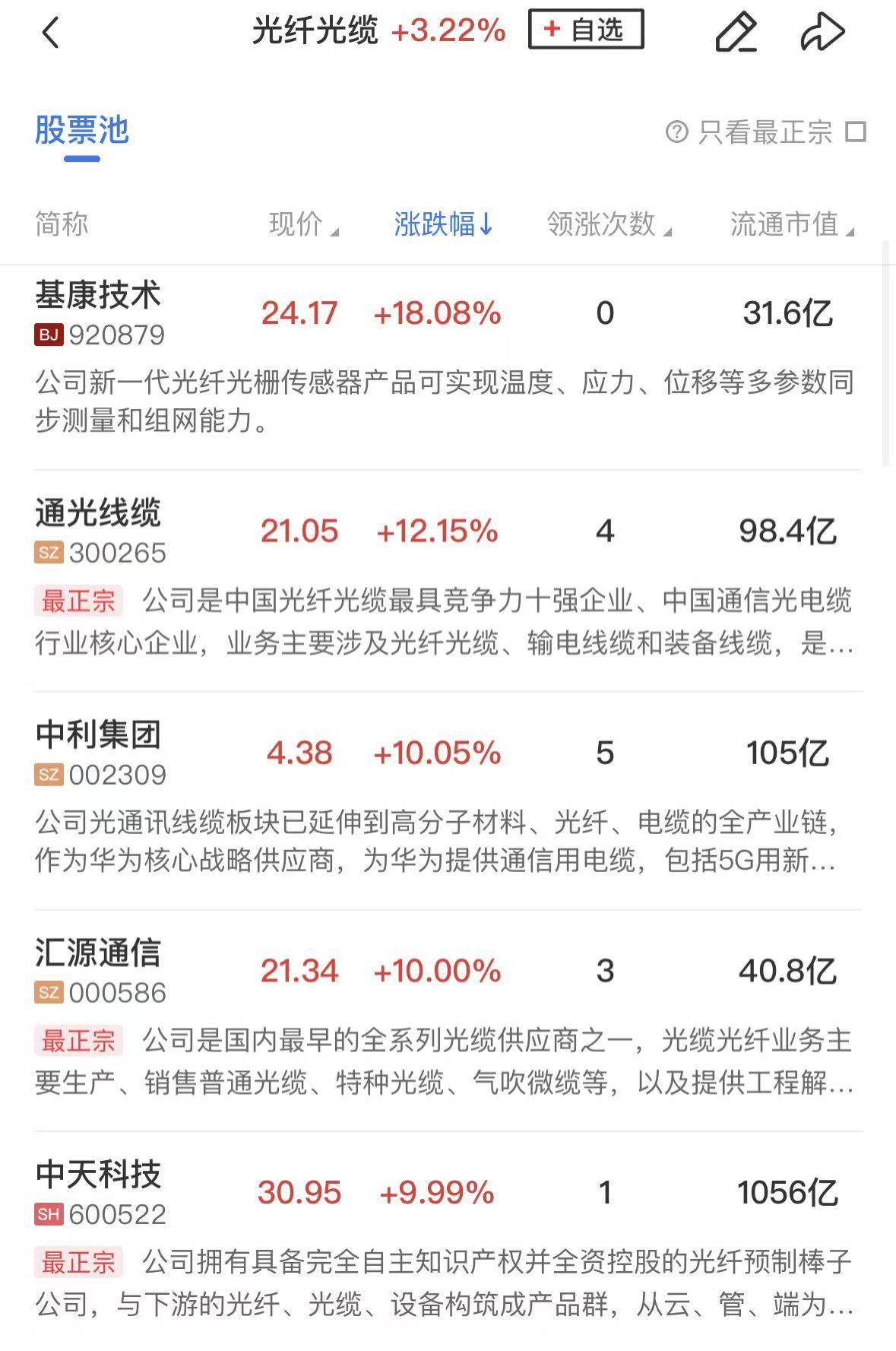This screenshot has width=896, height=1351.
Task: Tap the sector title 光纤光缆 +3.22%
Action: coord(378,32)
